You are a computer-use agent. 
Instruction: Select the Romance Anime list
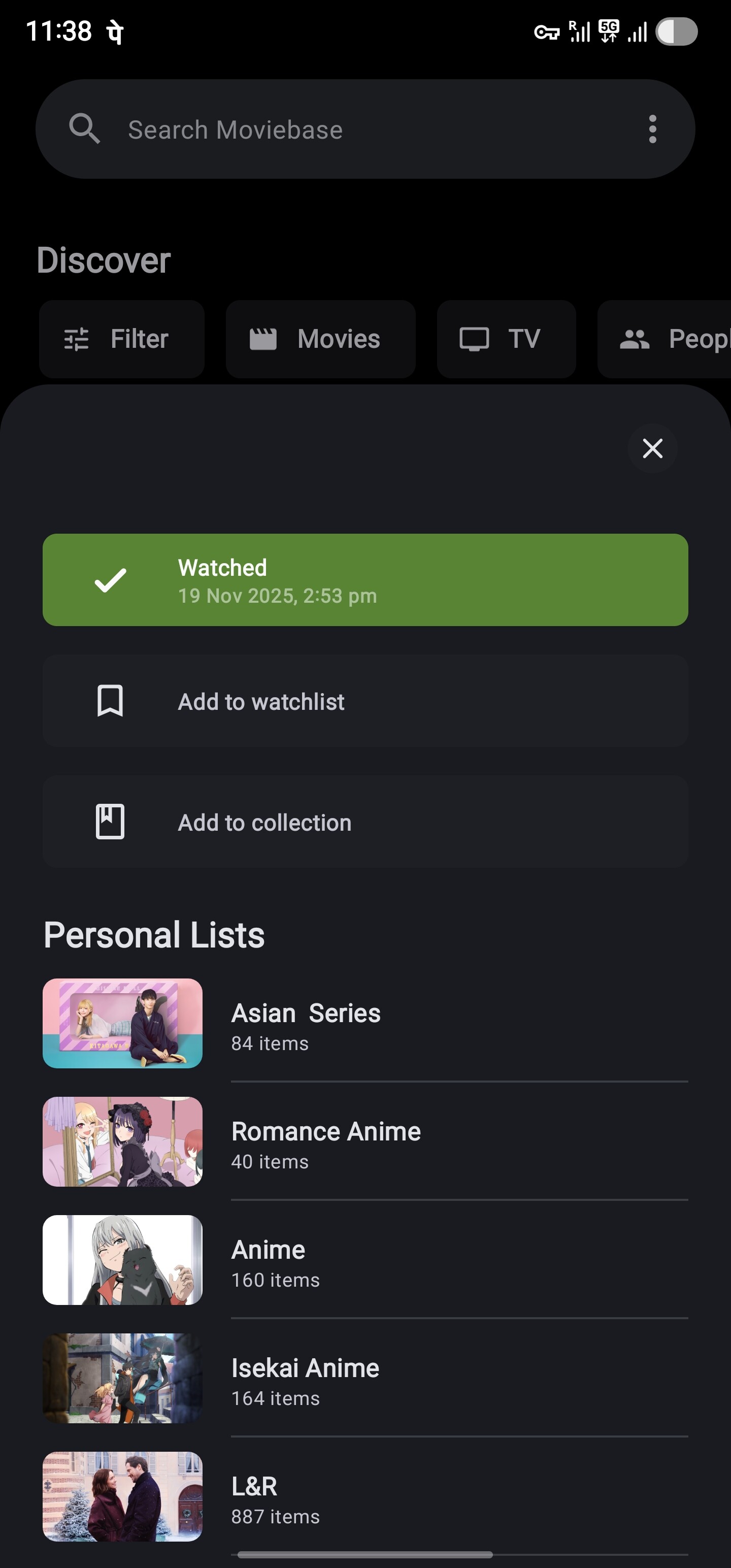[365, 1142]
